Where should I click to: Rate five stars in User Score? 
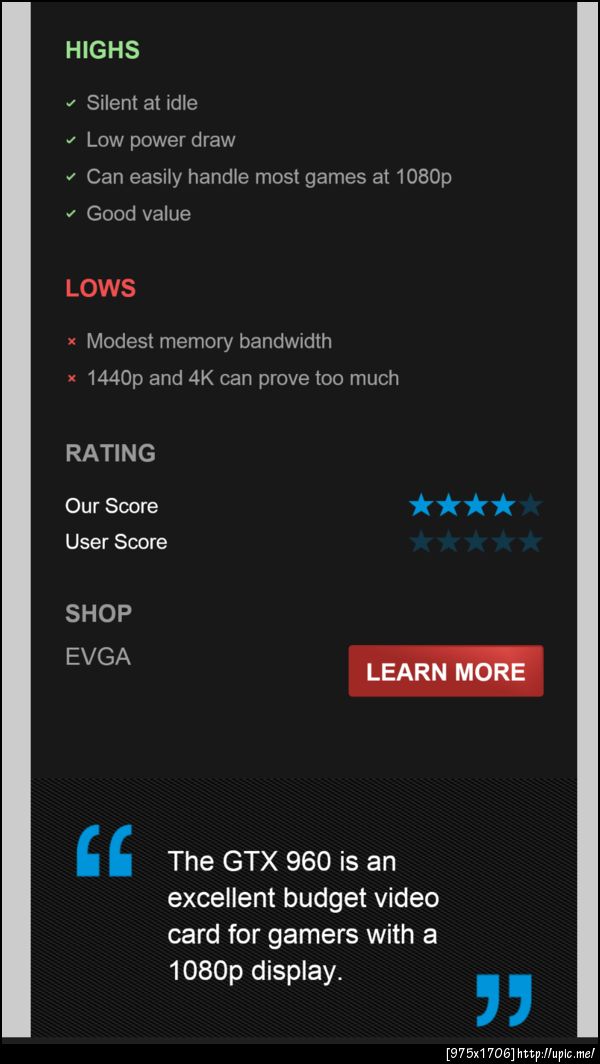click(531, 542)
